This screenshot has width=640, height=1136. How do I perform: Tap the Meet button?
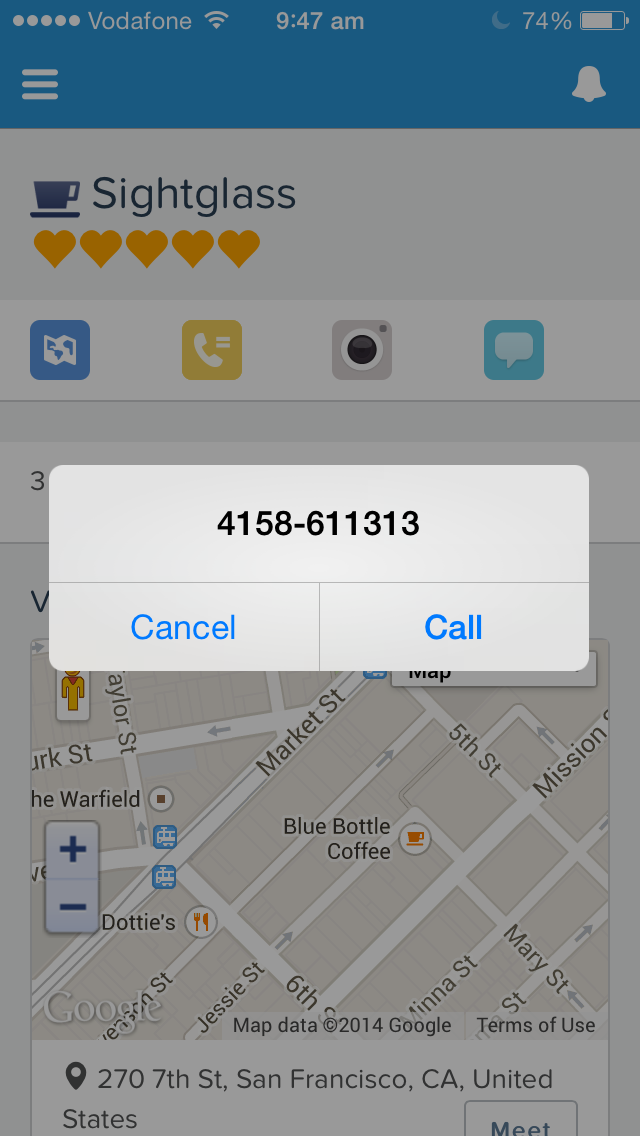(520, 1122)
